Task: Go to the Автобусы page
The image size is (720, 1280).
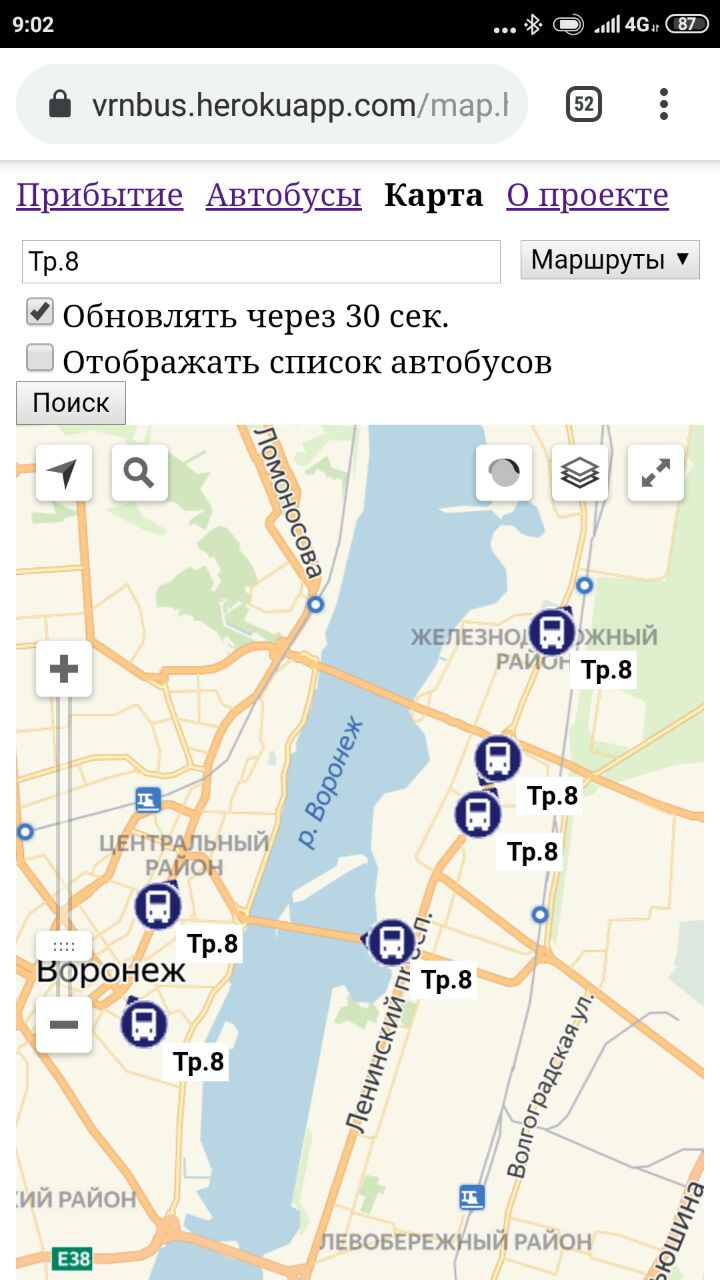Action: 283,195
